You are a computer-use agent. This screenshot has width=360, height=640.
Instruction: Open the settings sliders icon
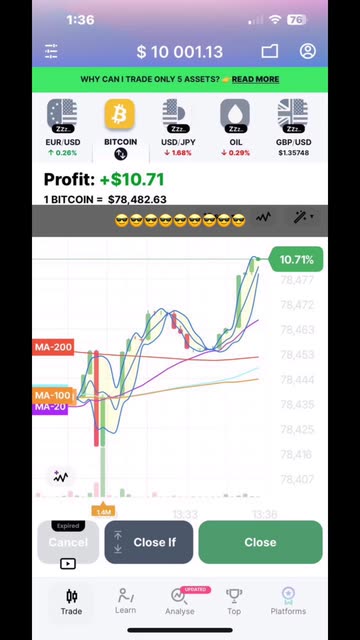[51, 51]
